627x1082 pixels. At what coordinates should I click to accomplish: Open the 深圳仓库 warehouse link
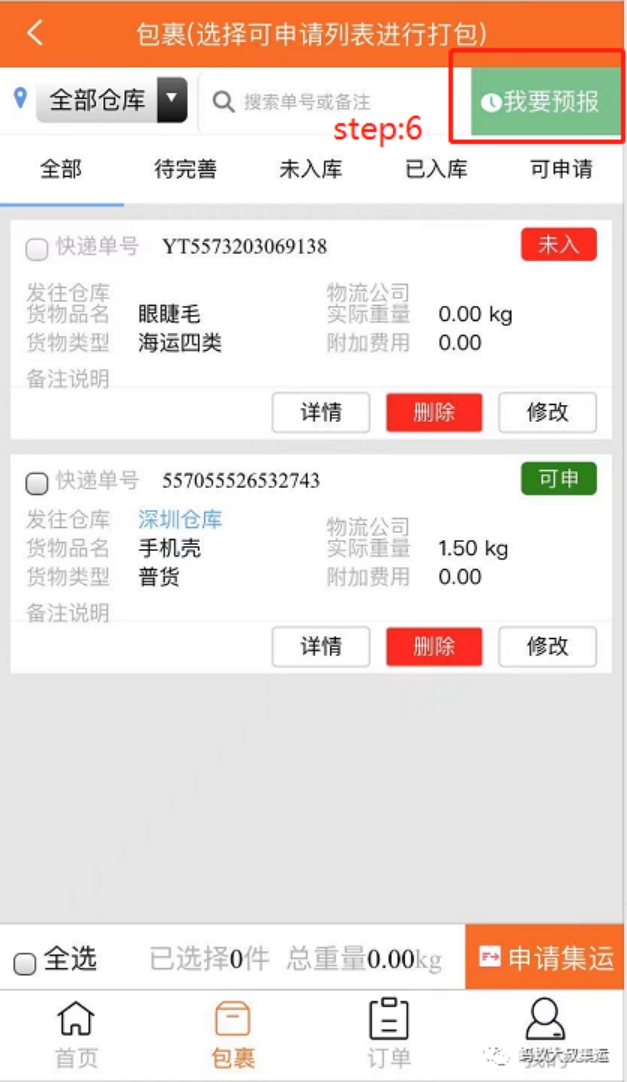click(180, 519)
